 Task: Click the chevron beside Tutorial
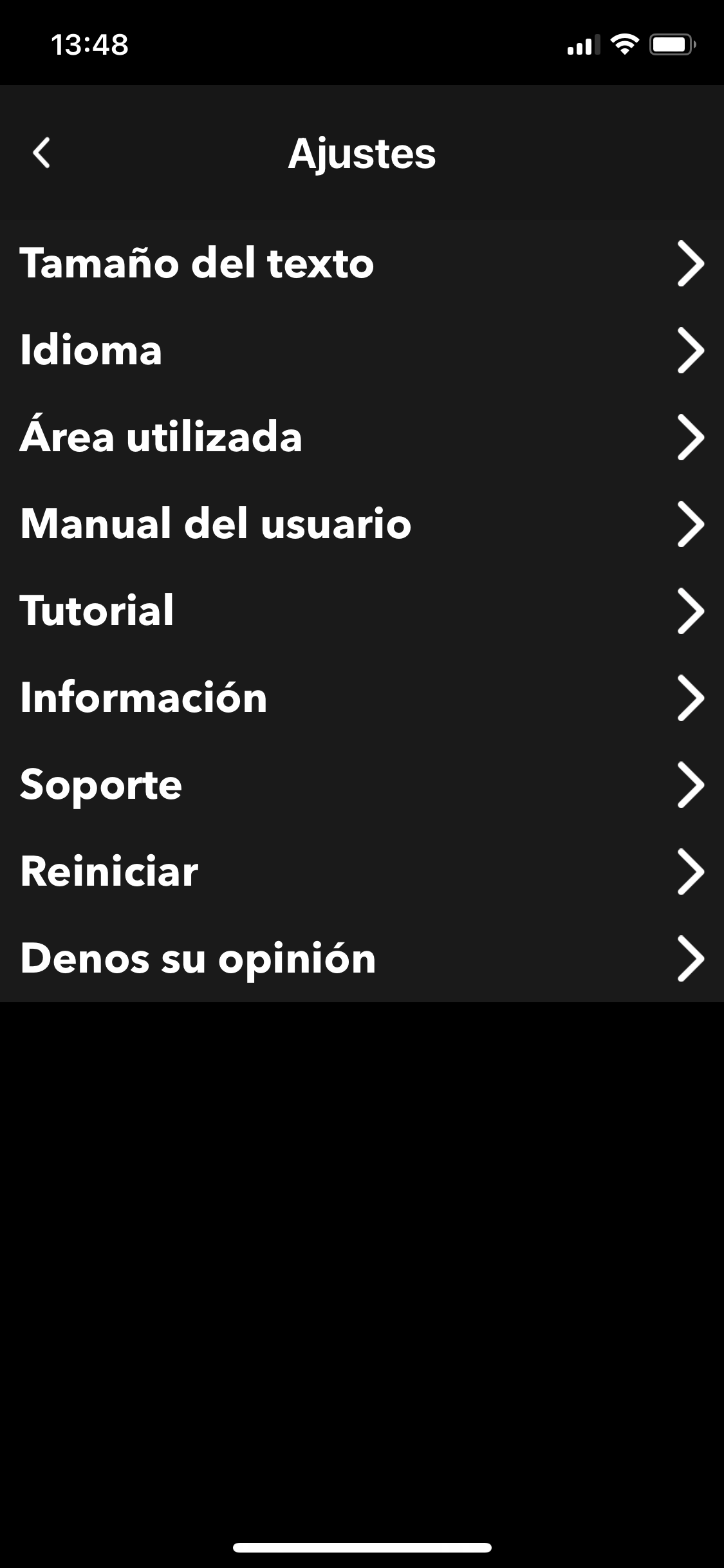click(691, 611)
